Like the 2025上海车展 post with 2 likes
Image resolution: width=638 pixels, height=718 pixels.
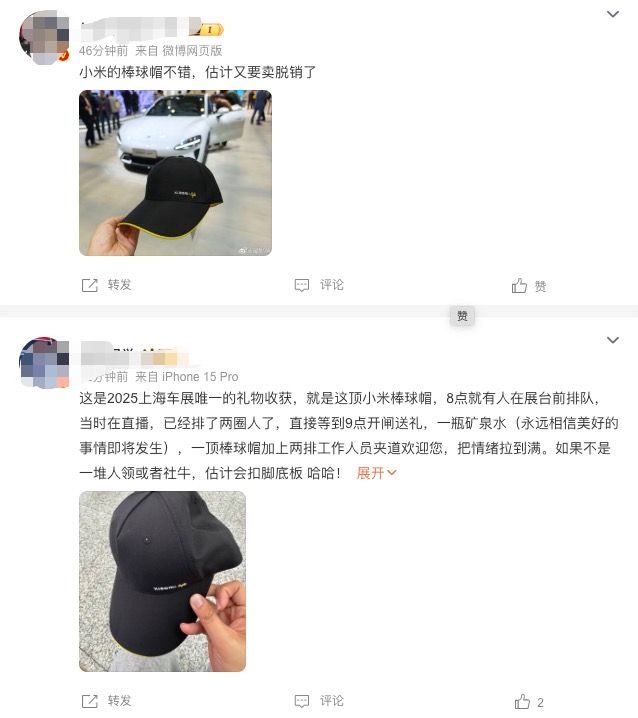click(528, 702)
